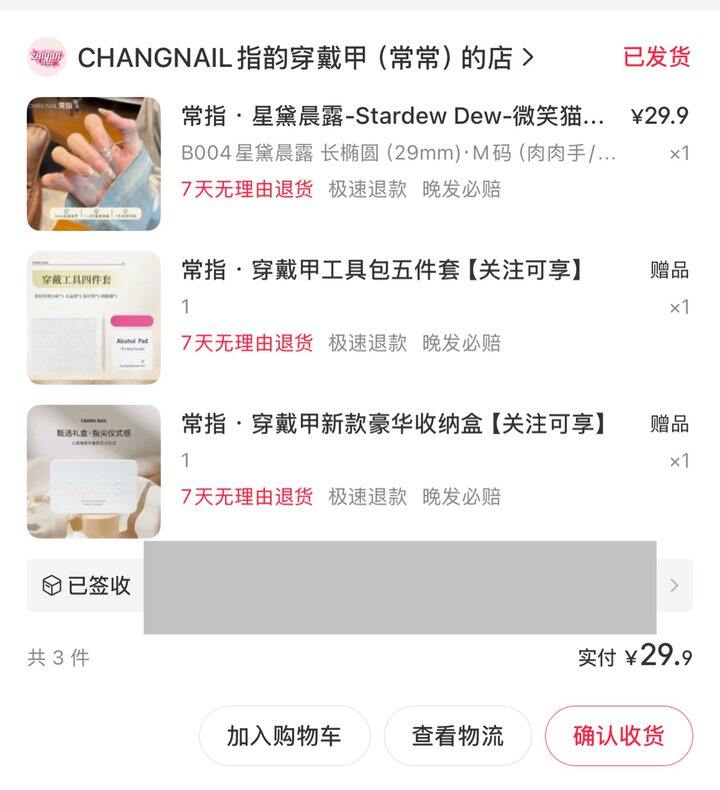The height and width of the screenshot is (790, 720).
Task: Tap the 加入购物车 button
Action: pos(284,736)
